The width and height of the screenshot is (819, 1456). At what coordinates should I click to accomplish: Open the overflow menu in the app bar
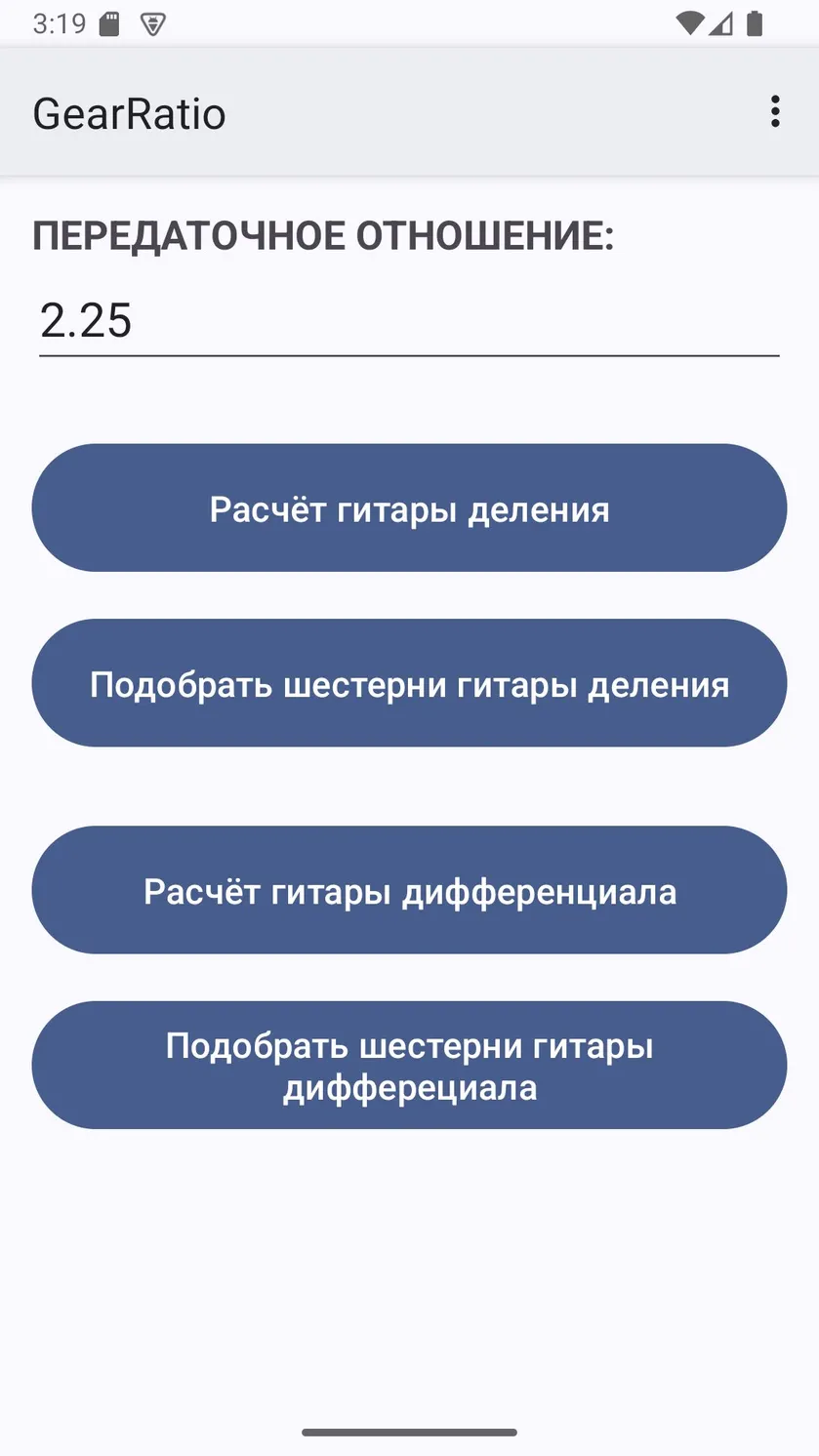[x=775, y=112]
